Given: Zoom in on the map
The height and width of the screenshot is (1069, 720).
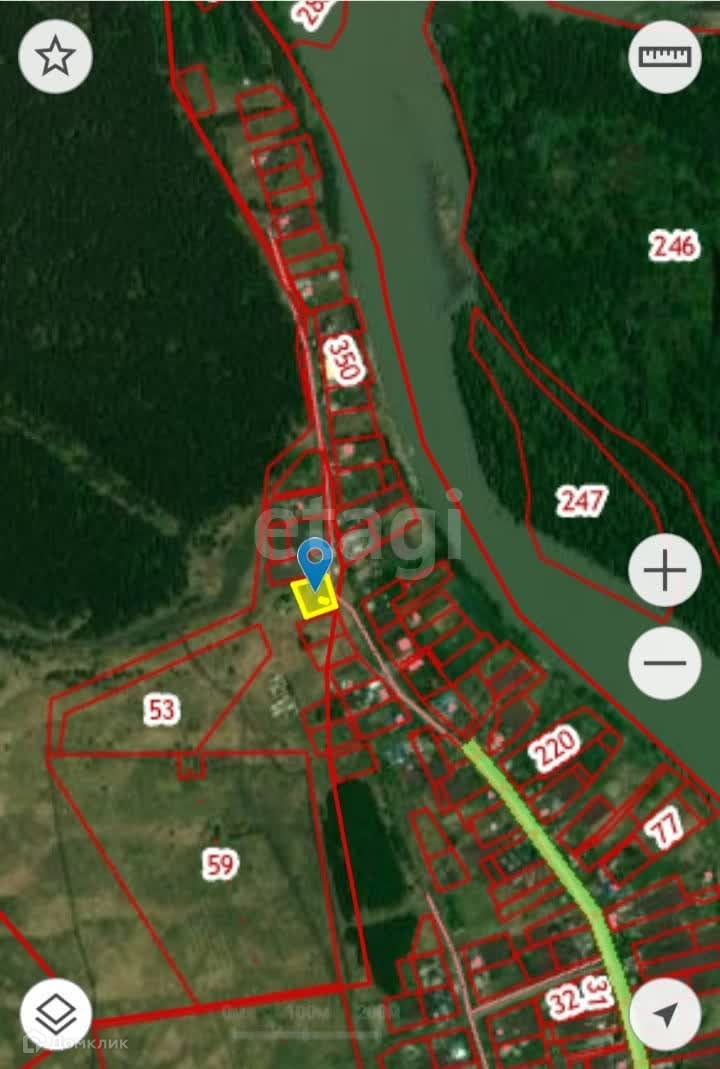Looking at the screenshot, I should click(665, 571).
